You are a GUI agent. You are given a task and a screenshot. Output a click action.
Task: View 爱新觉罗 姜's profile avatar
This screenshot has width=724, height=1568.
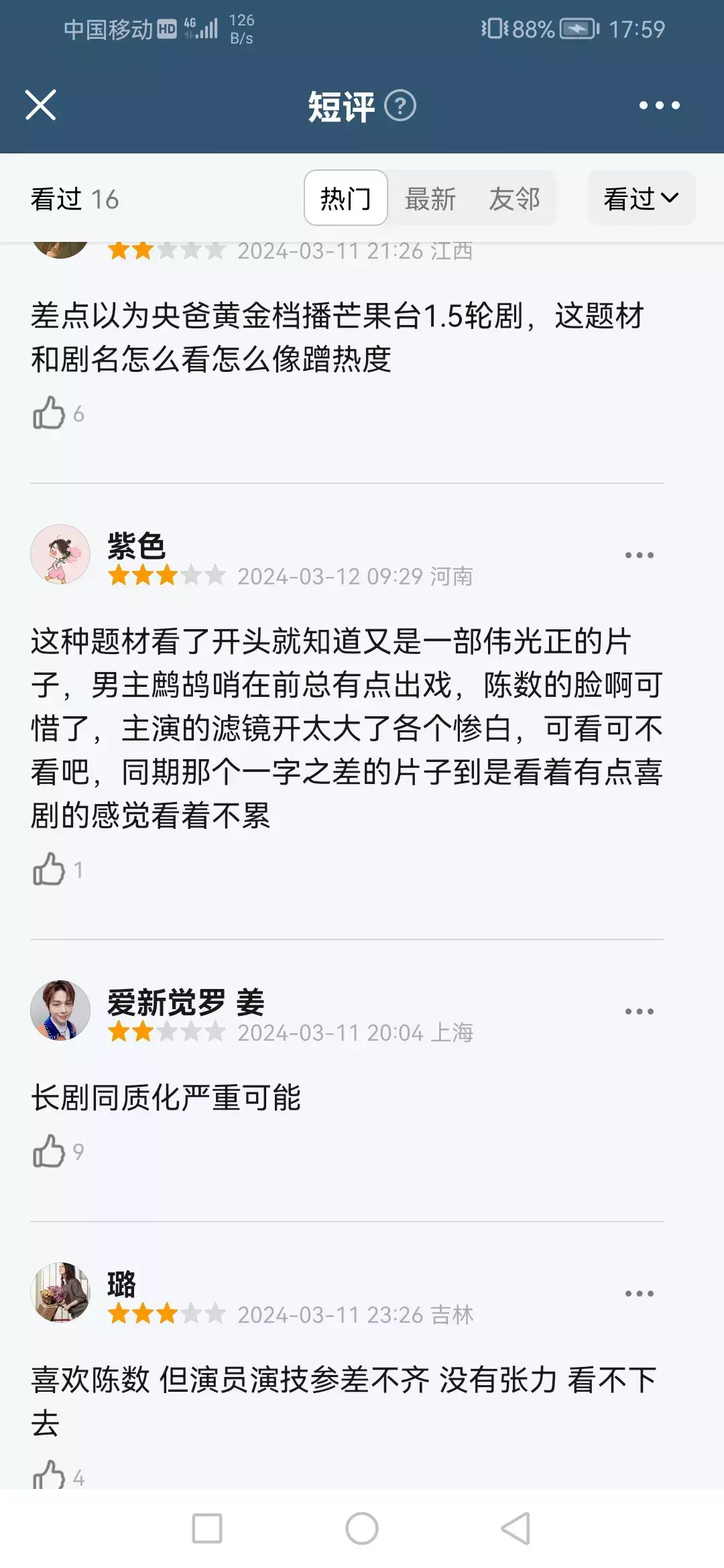(x=60, y=1010)
